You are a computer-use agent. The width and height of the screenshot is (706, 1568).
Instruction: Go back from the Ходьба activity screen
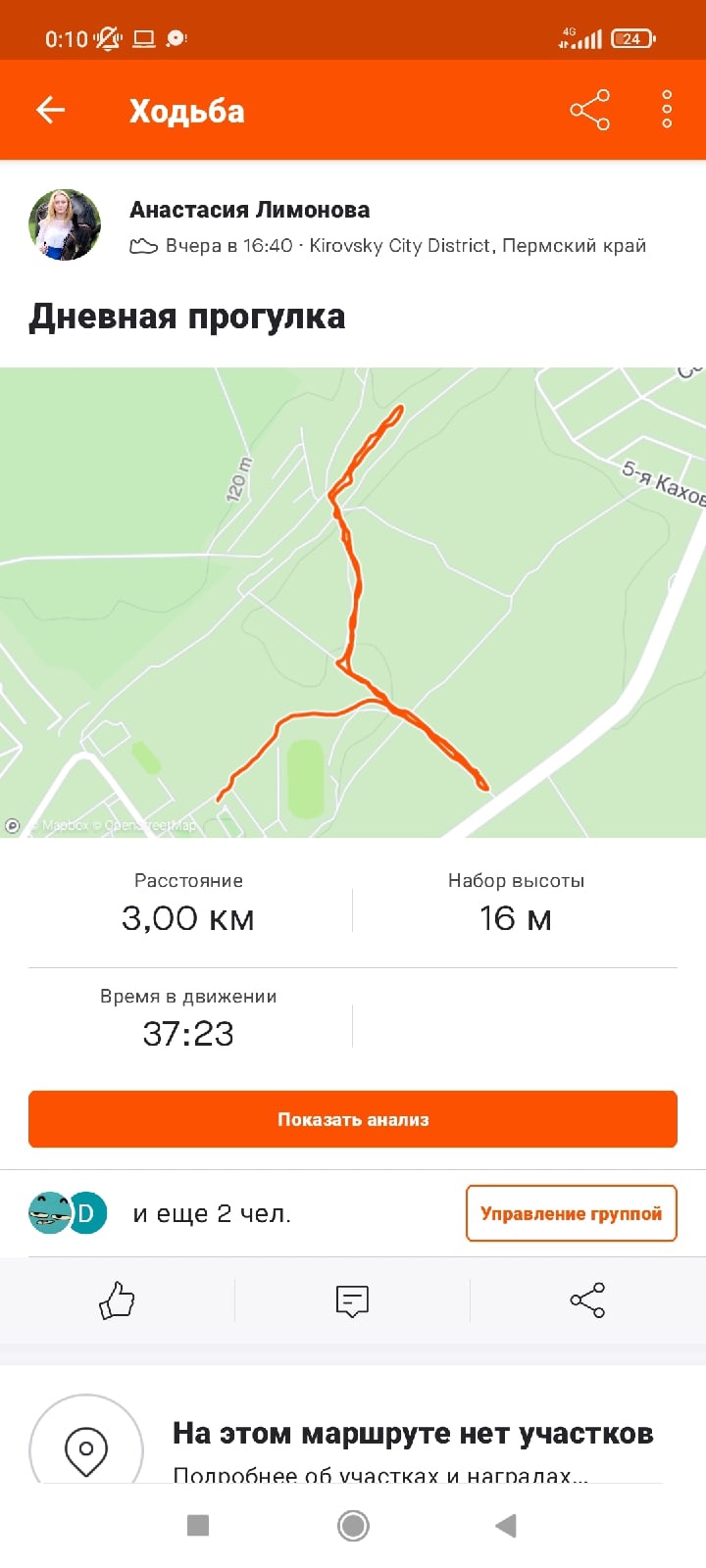[x=51, y=110]
